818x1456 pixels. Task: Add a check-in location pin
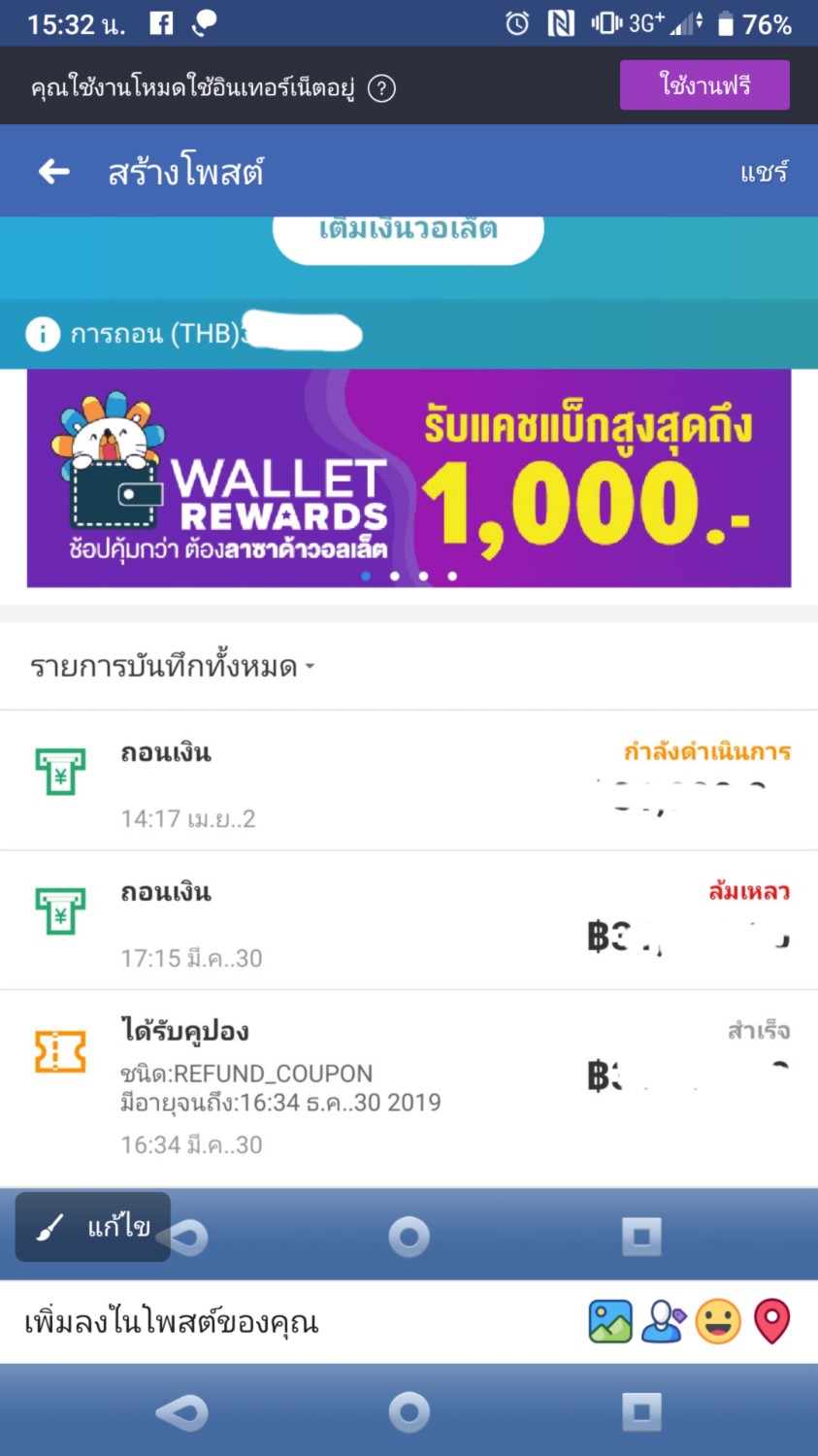[772, 1322]
